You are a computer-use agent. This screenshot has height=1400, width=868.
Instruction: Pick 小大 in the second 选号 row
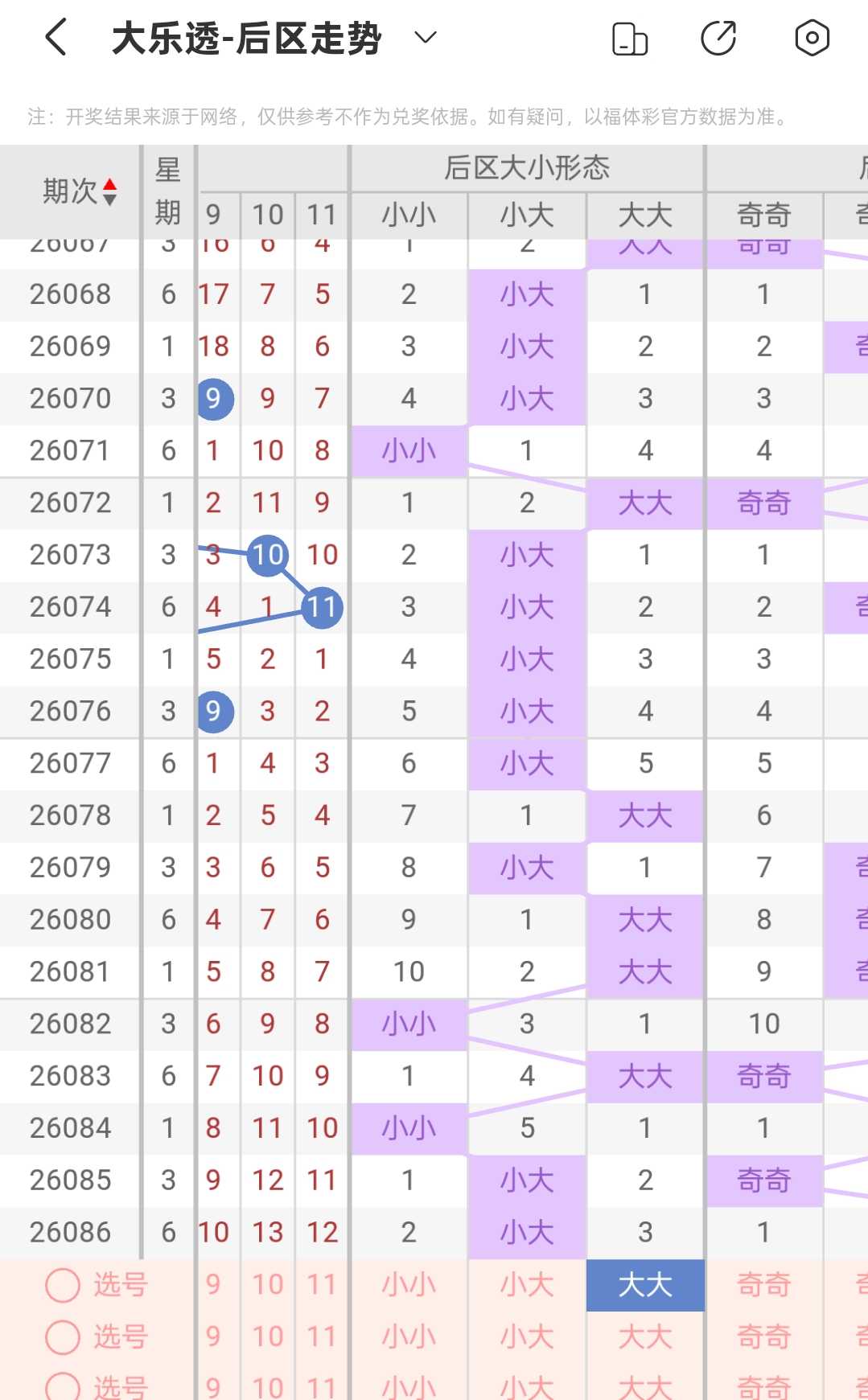527,1337
